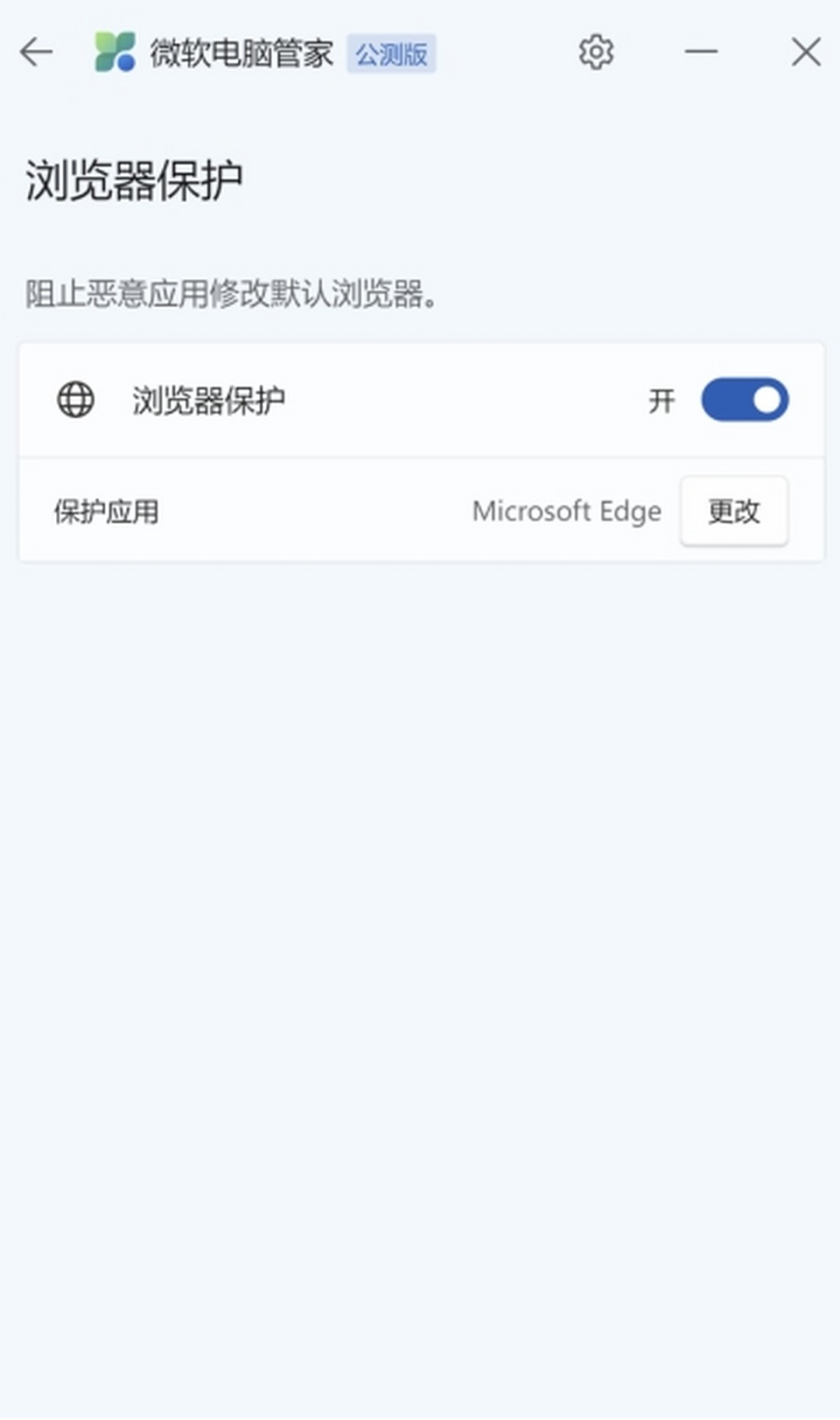Open settings via the gear icon
The height and width of the screenshot is (1420, 840).
pos(595,52)
